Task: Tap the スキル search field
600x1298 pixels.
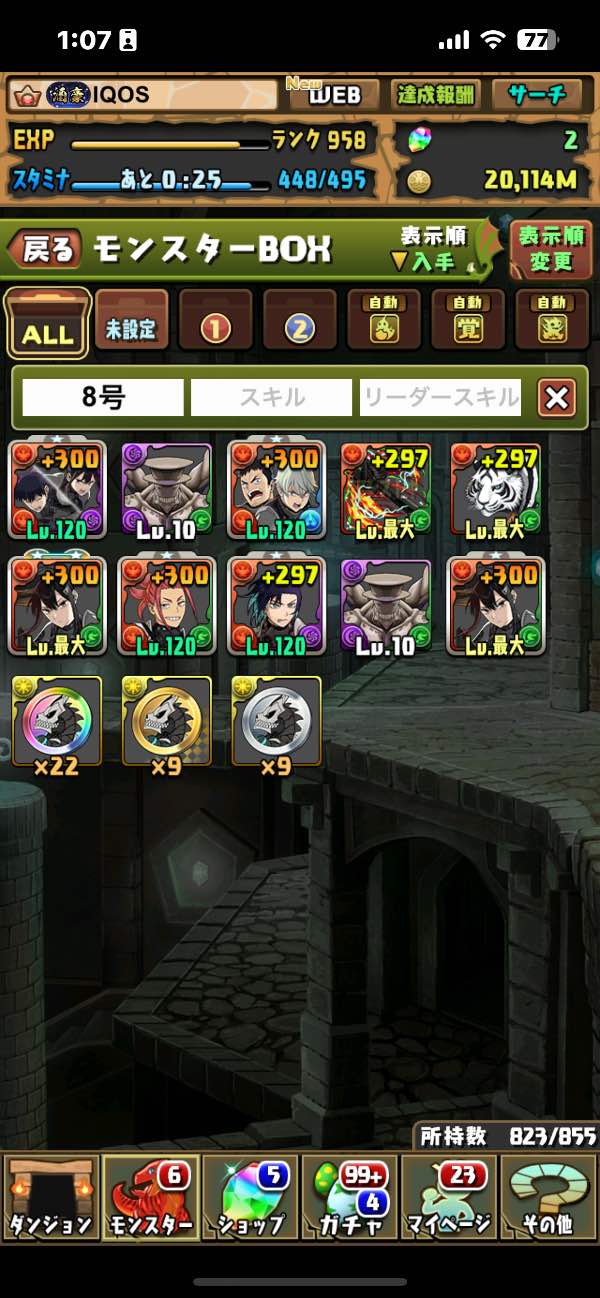Action: click(x=271, y=398)
